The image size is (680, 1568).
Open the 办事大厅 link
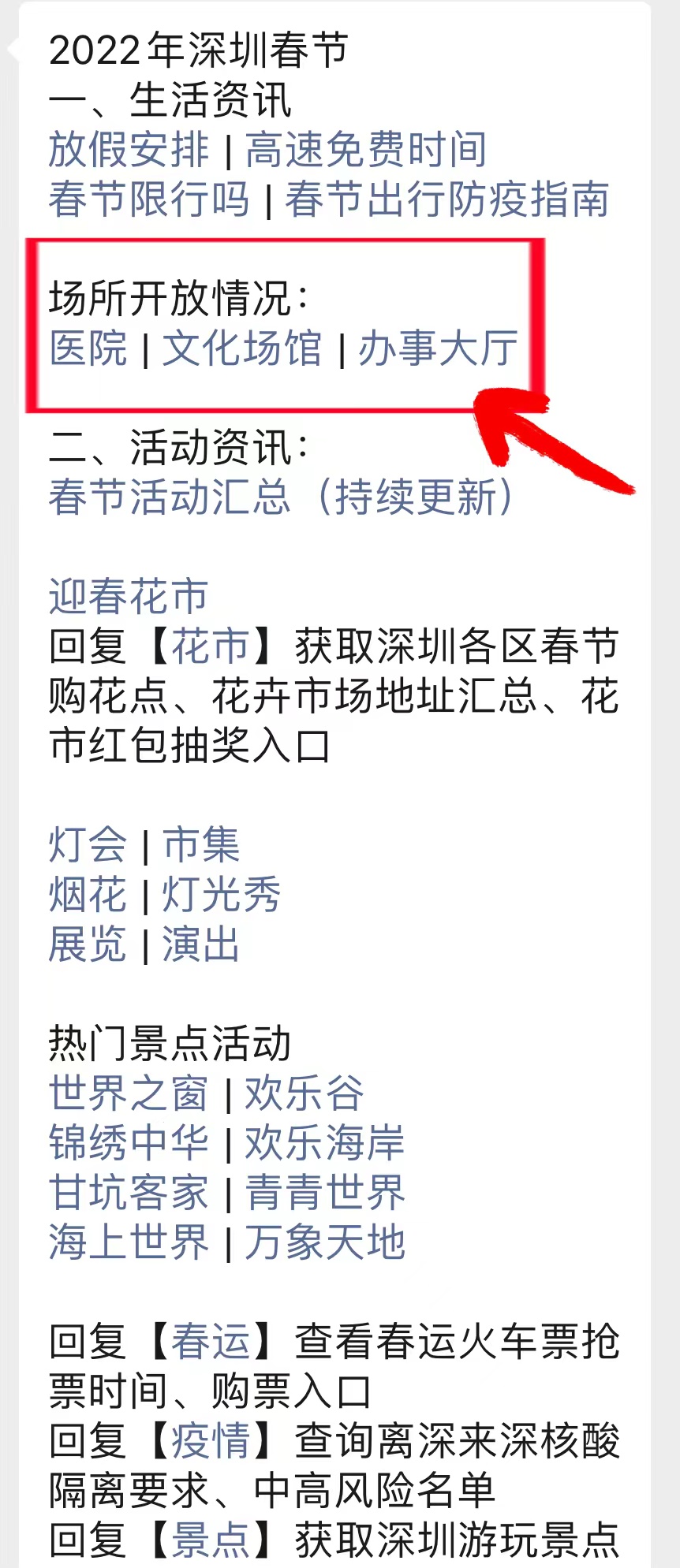(438, 348)
